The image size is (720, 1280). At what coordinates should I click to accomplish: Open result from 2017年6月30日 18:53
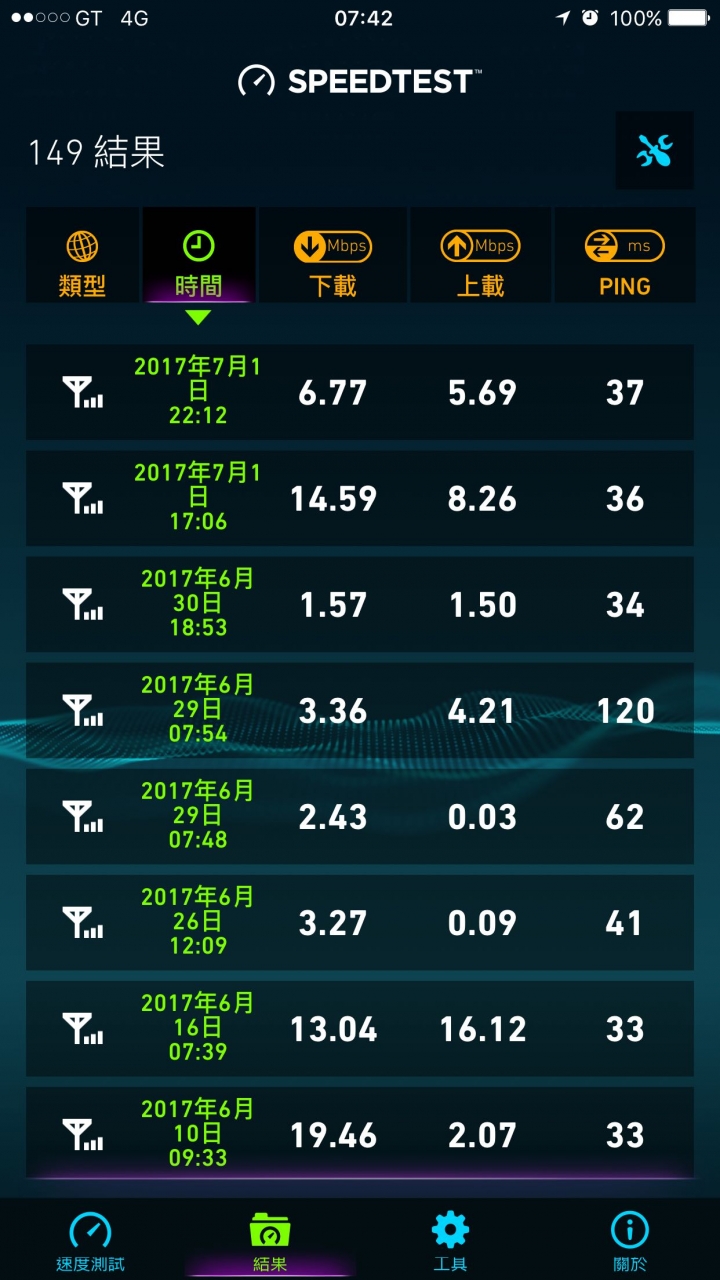click(x=360, y=604)
